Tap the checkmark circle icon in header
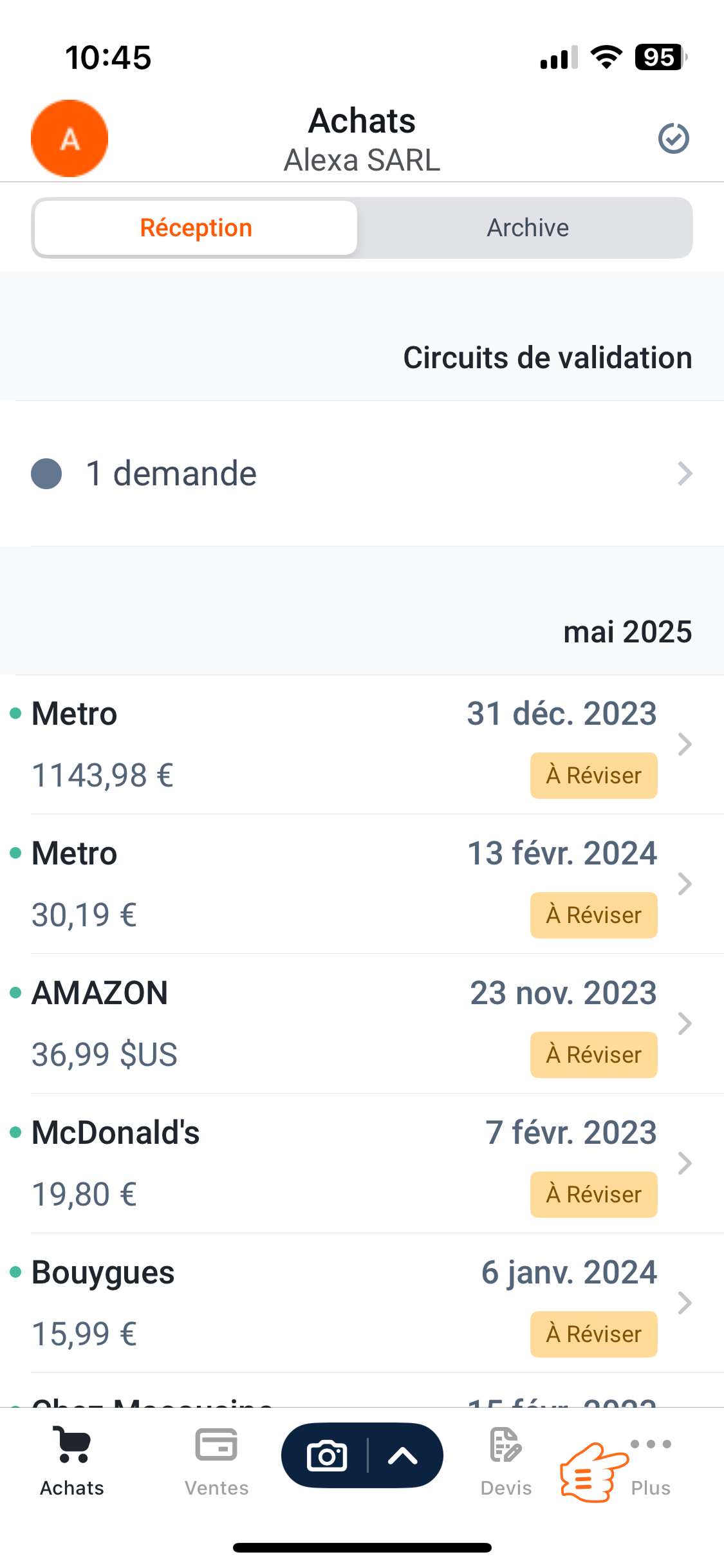This screenshot has width=724, height=1568. pos(674,138)
